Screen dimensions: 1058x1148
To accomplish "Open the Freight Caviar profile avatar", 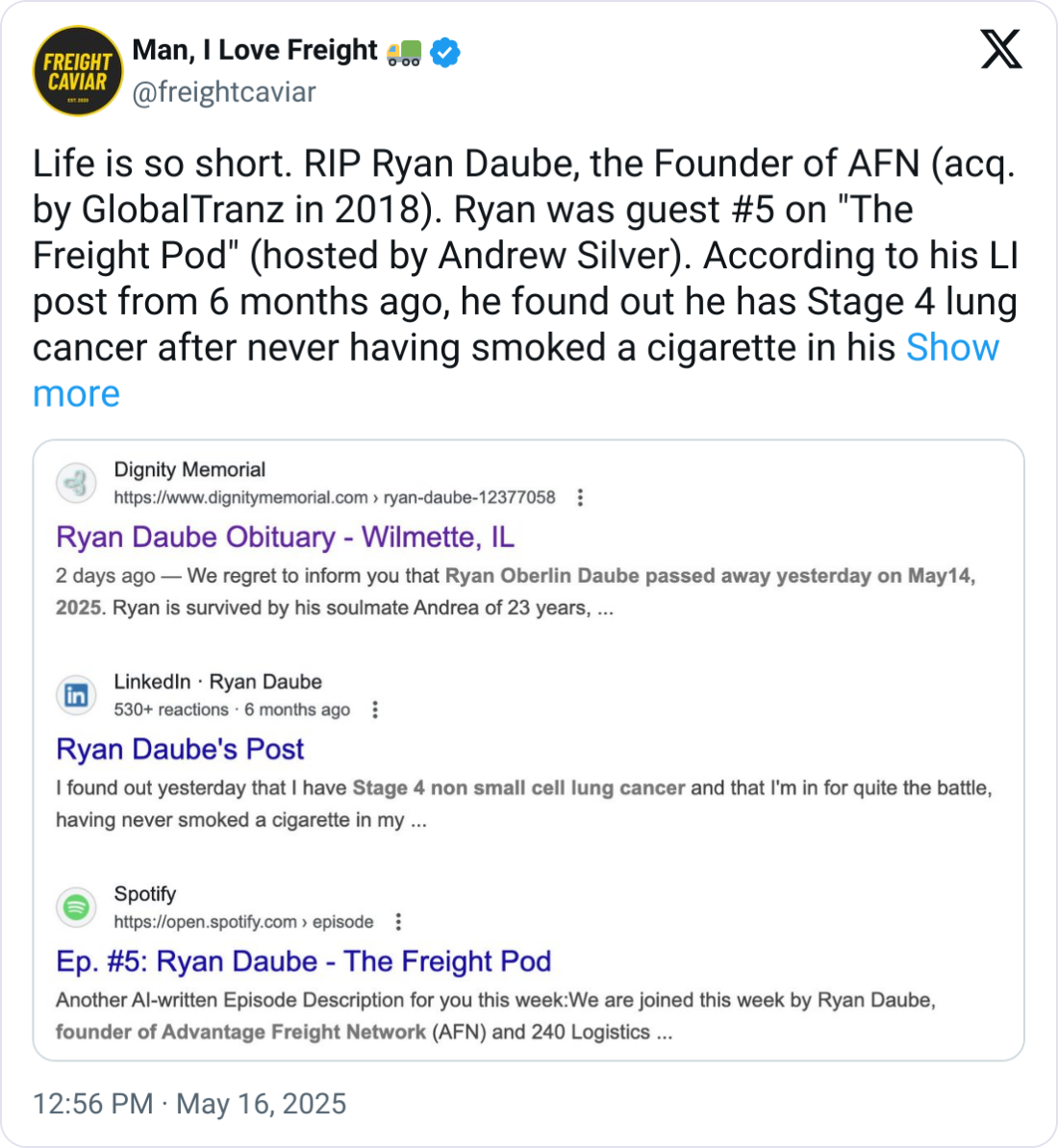I will coord(78,71).
